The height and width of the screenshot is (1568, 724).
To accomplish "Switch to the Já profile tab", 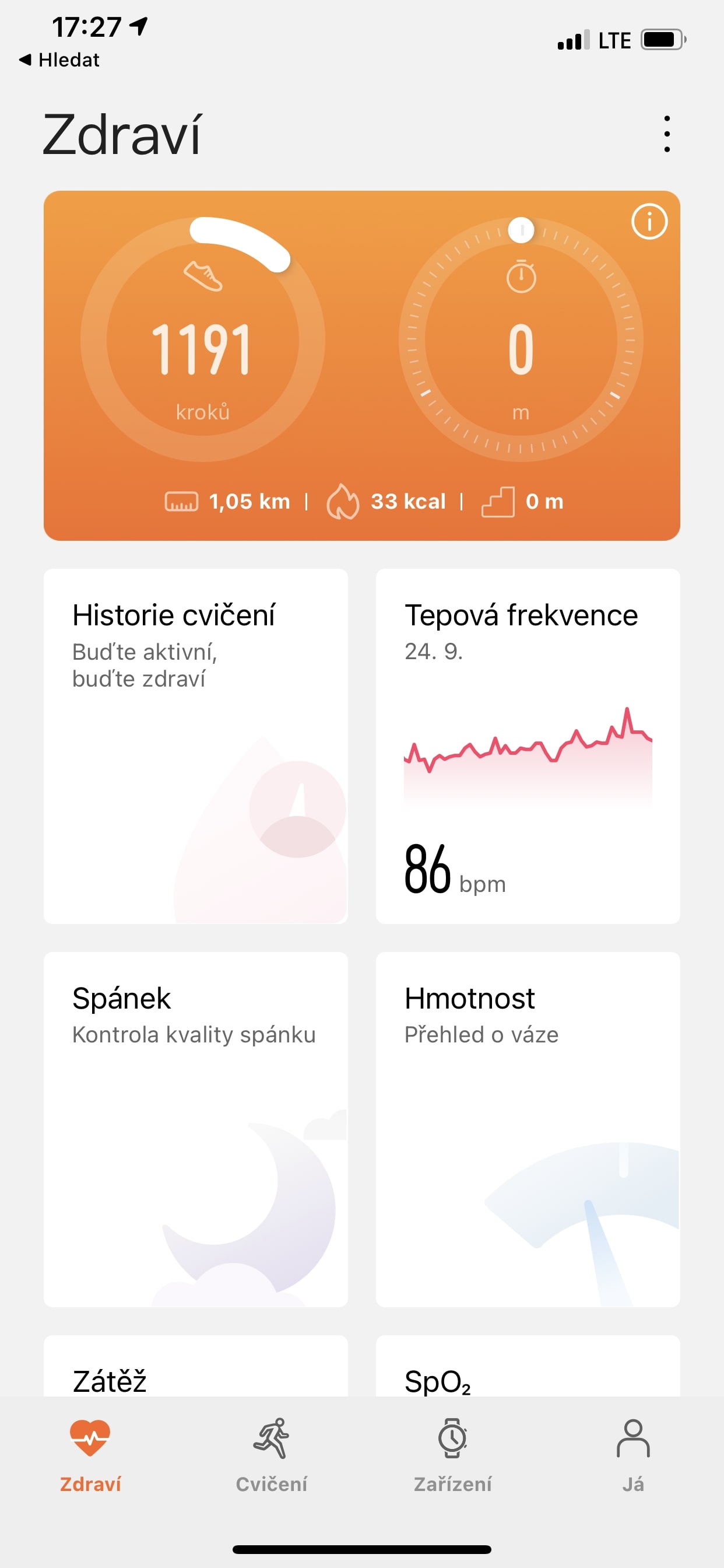I will 633,1455.
